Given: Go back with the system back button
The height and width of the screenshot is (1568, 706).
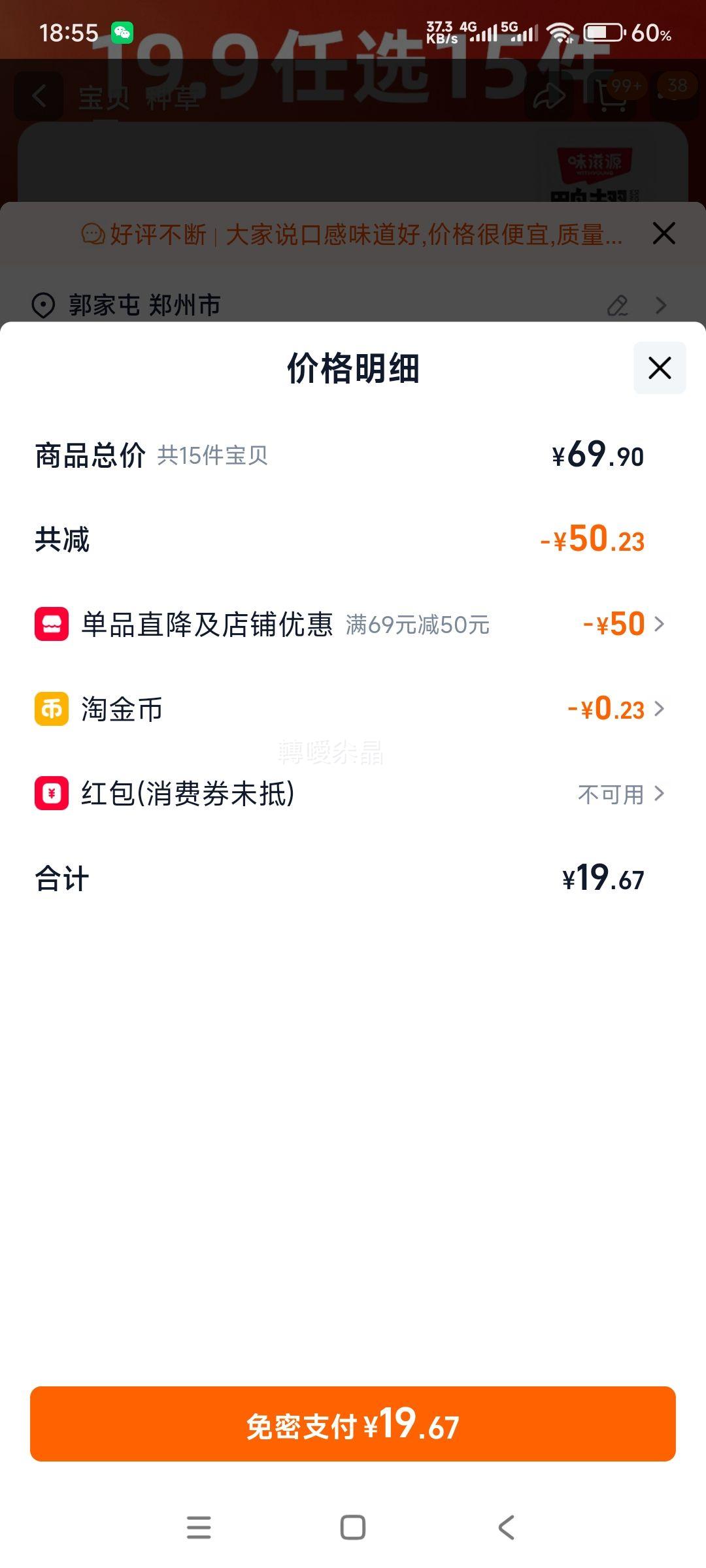Looking at the screenshot, I should 506,1527.
